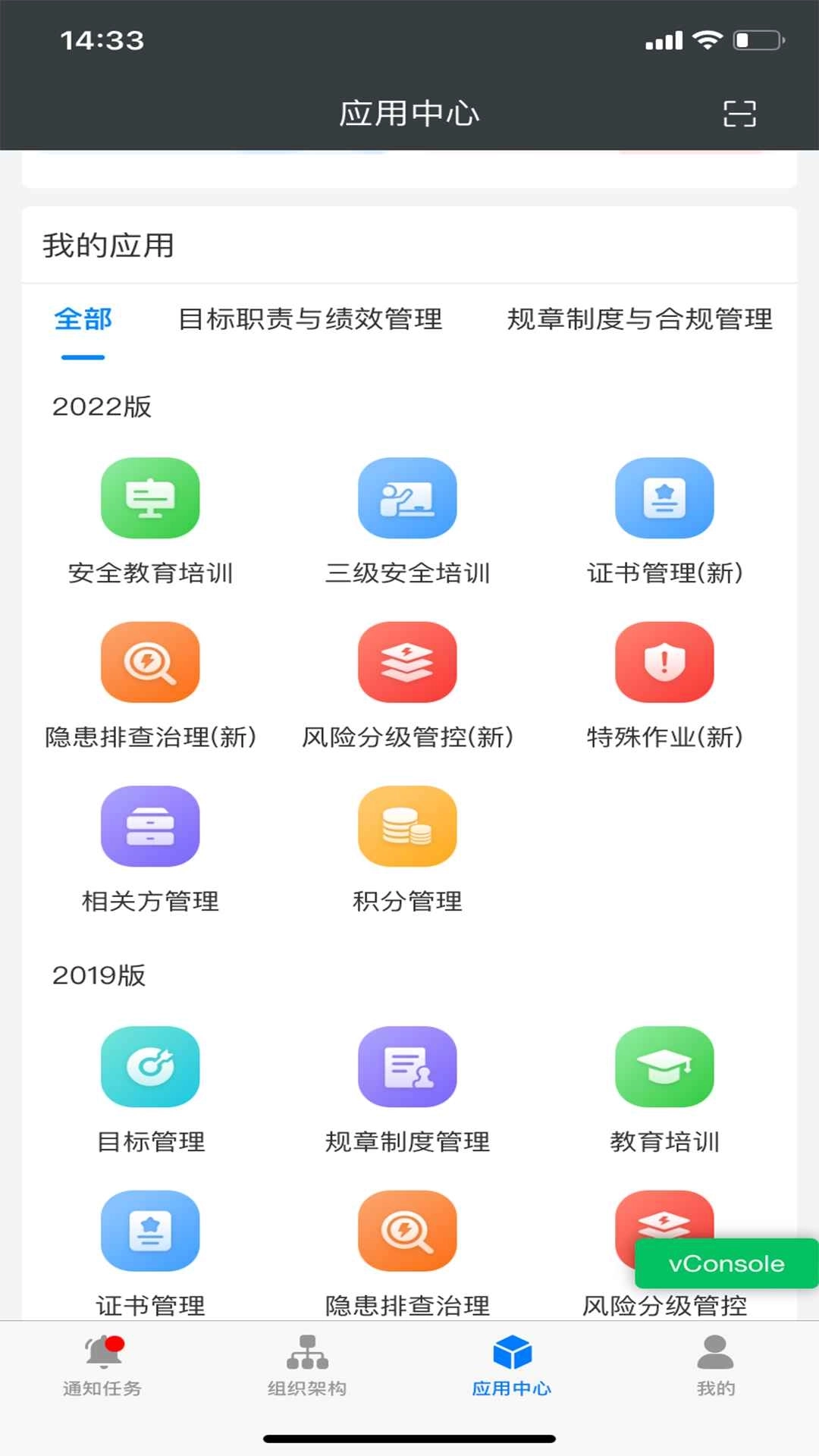Select the 相关方管理 drawer icon
The height and width of the screenshot is (1456, 819).
click(149, 827)
